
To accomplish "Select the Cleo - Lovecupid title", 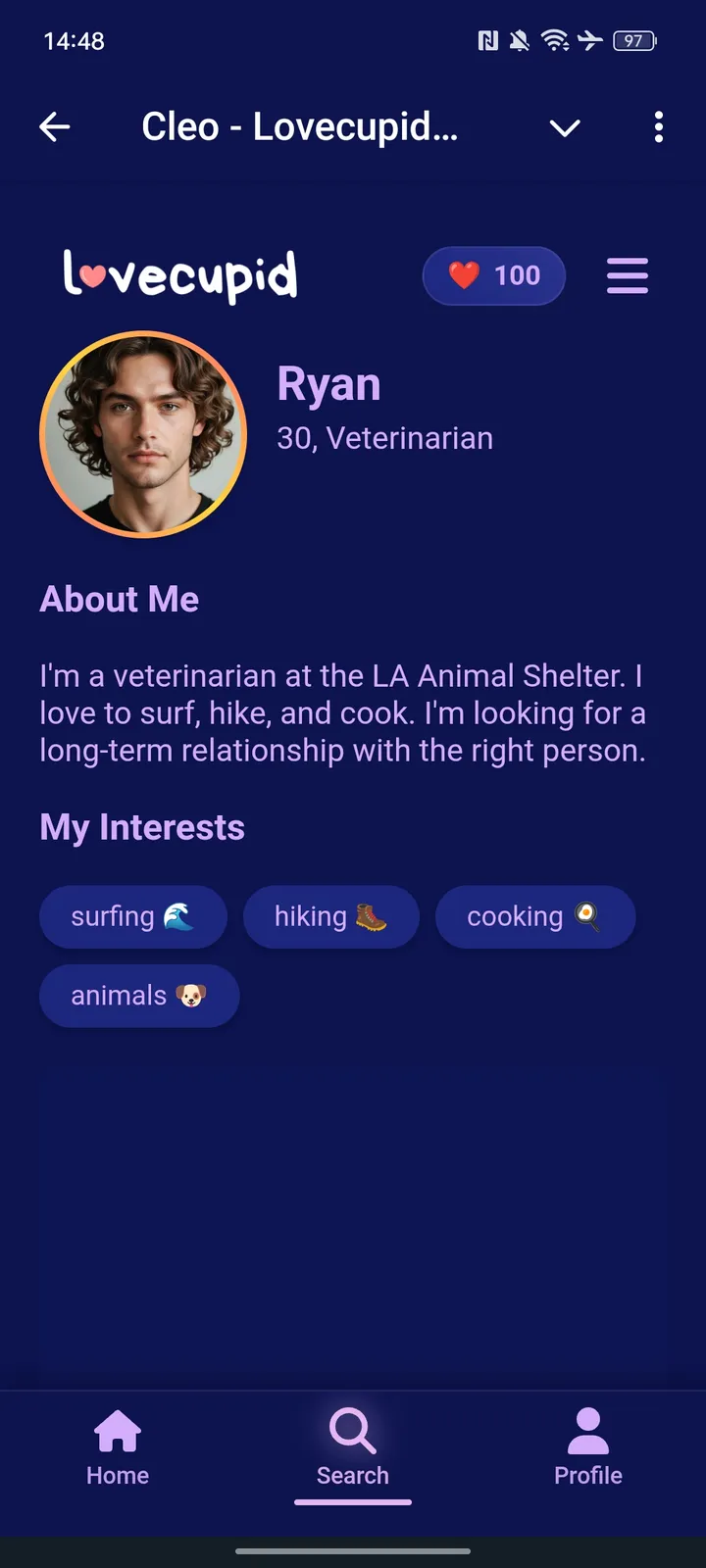I will pyautogui.click(x=299, y=126).
